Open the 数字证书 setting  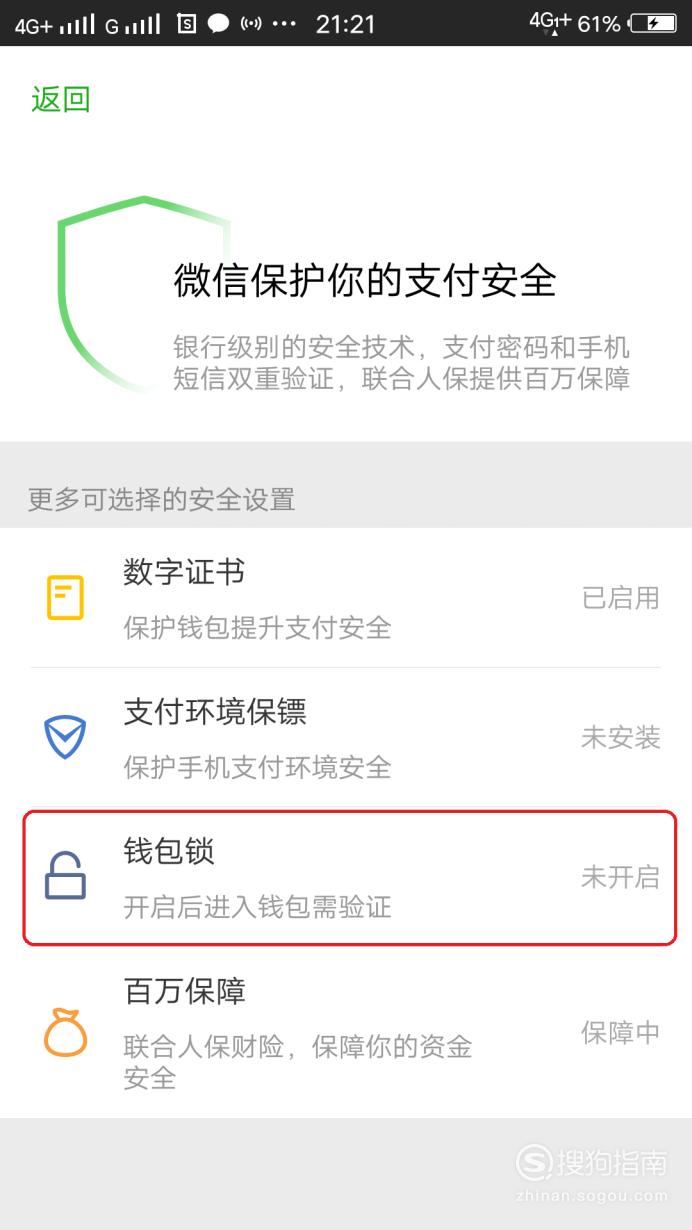click(x=346, y=598)
